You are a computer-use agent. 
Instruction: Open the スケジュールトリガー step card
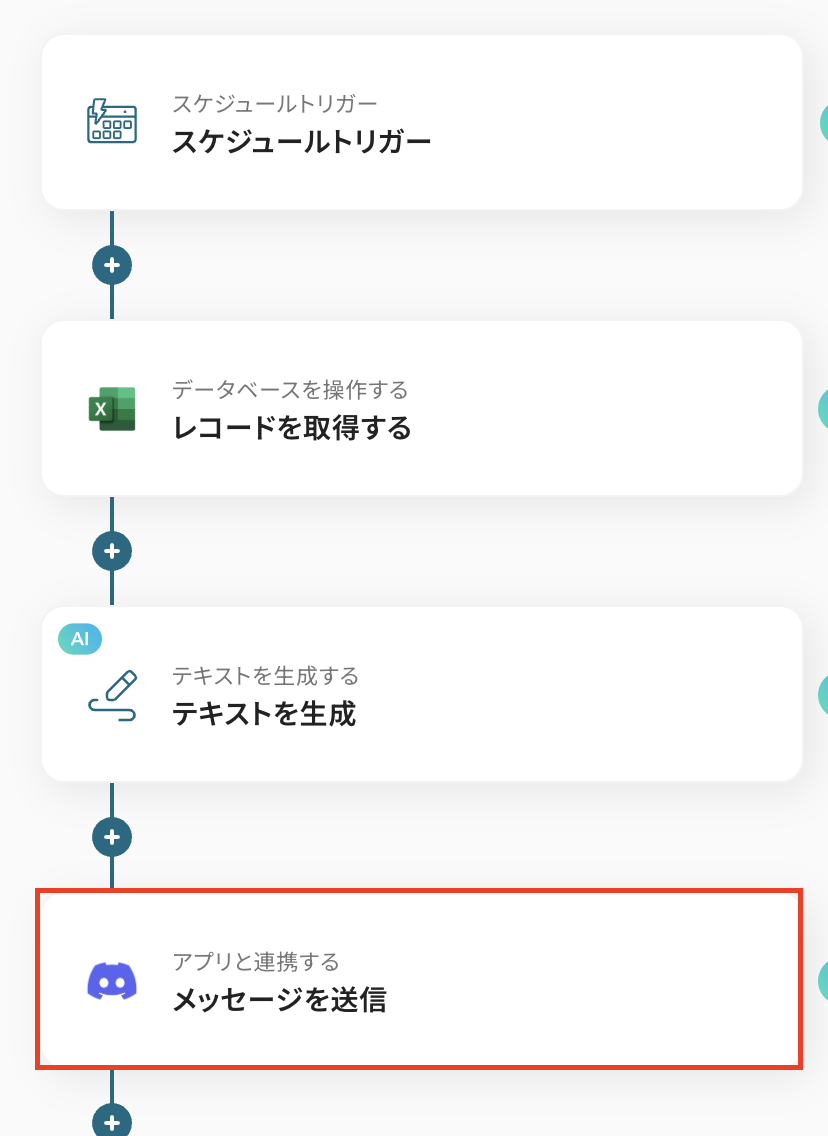pyautogui.click(x=420, y=123)
